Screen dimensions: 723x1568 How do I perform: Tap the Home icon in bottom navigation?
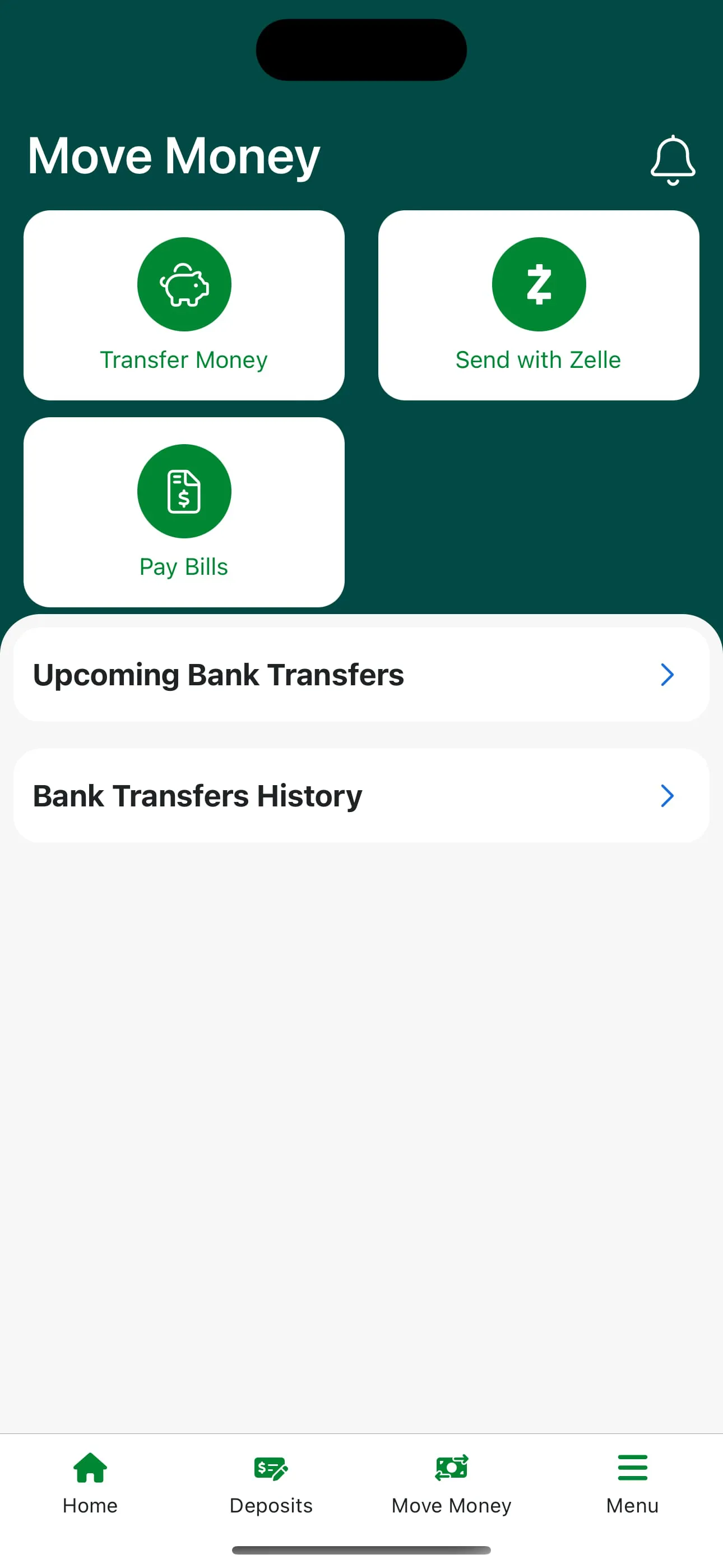90,1468
